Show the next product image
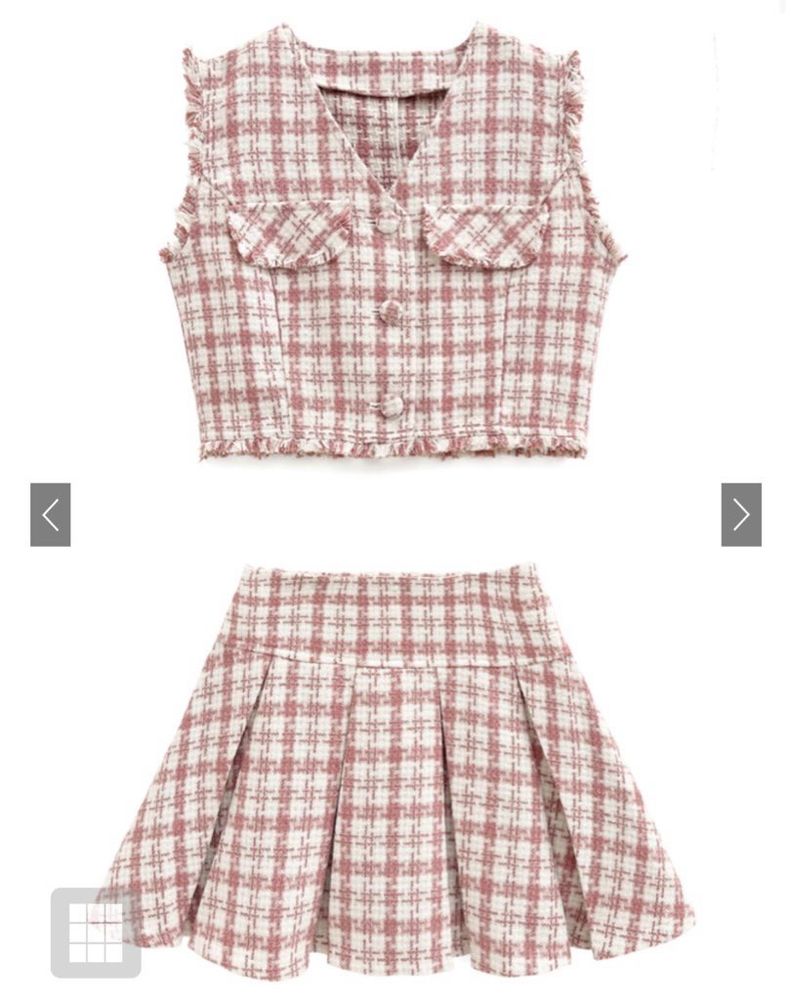 pos(741,515)
